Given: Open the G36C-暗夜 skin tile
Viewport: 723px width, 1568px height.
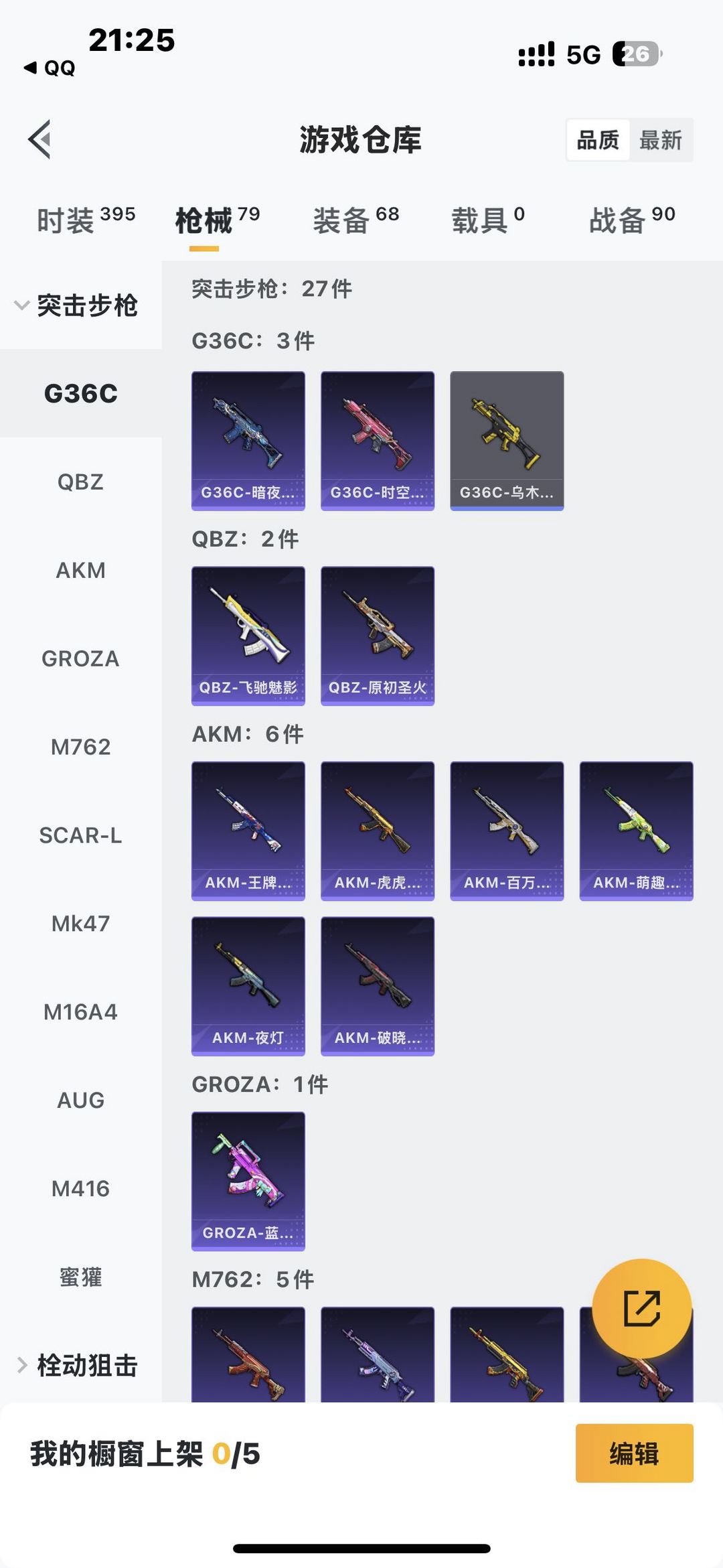Looking at the screenshot, I should click(x=248, y=441).
